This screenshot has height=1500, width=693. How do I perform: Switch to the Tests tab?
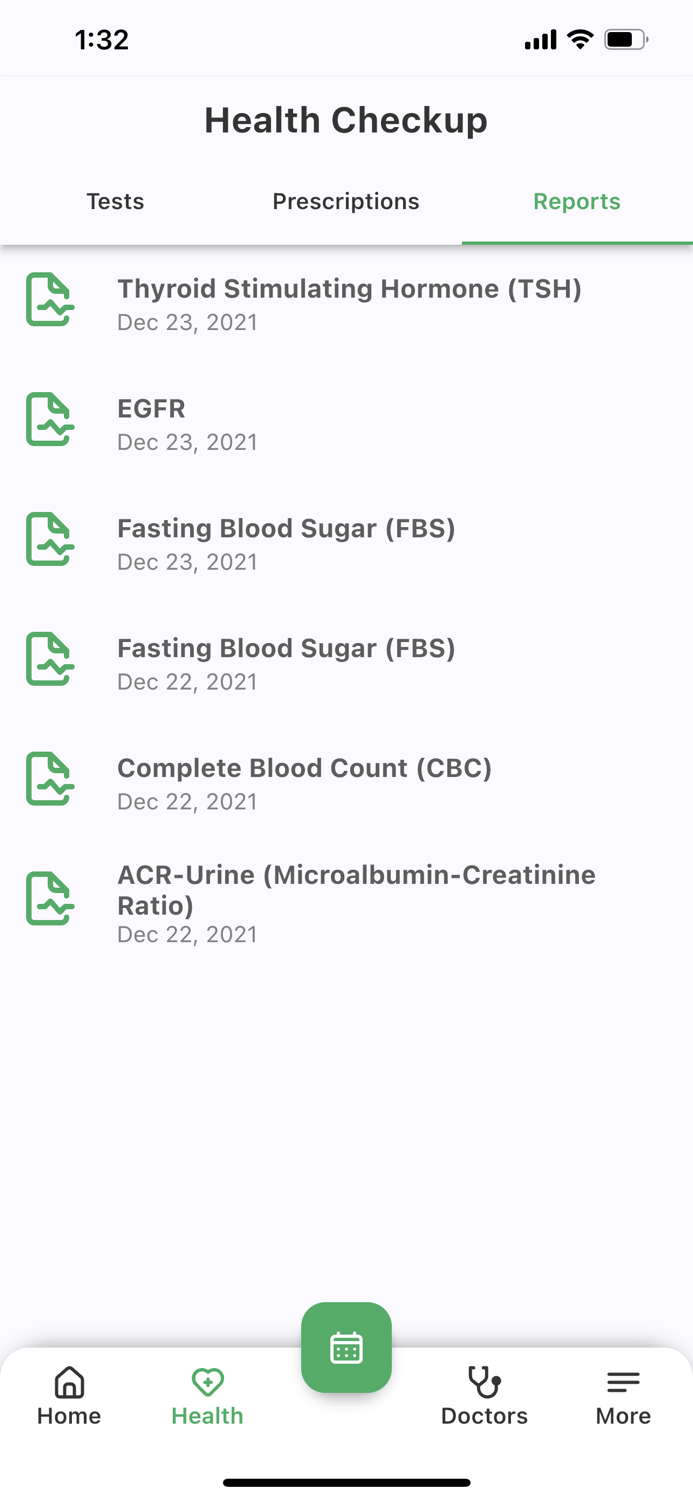click(115, 202)
